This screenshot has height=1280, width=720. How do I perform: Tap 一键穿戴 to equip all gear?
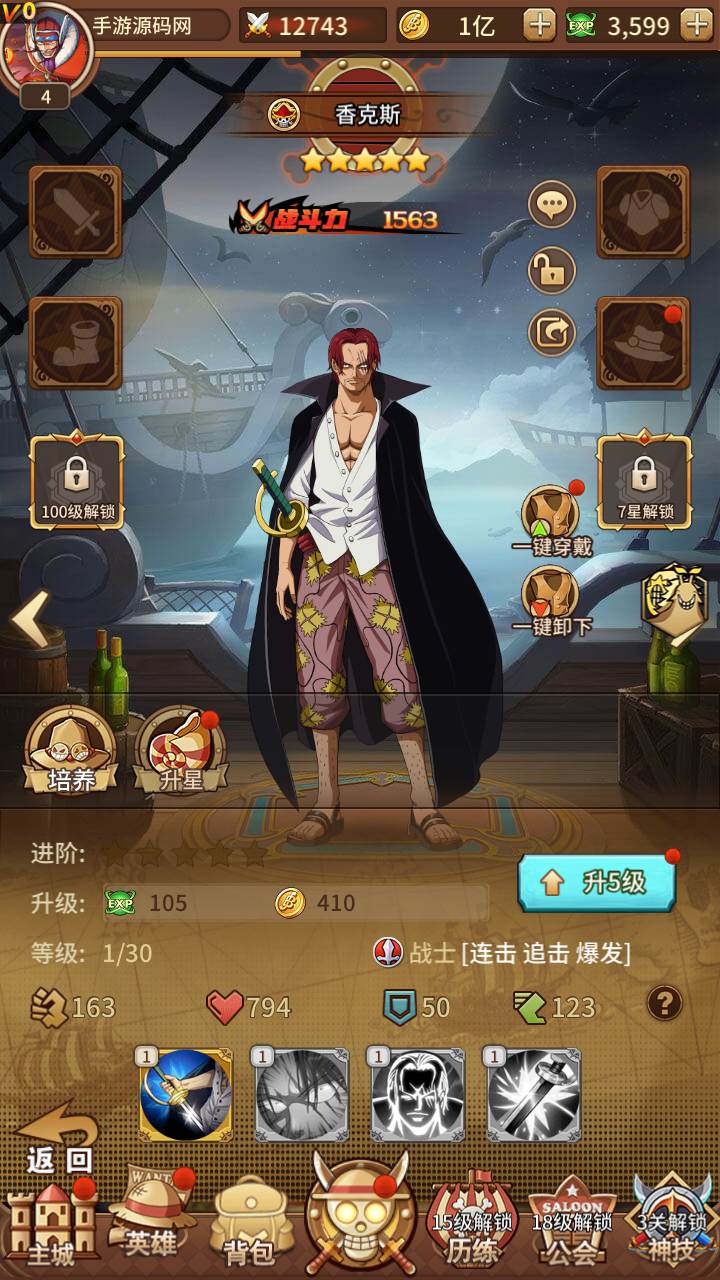[x=552, y=520]
